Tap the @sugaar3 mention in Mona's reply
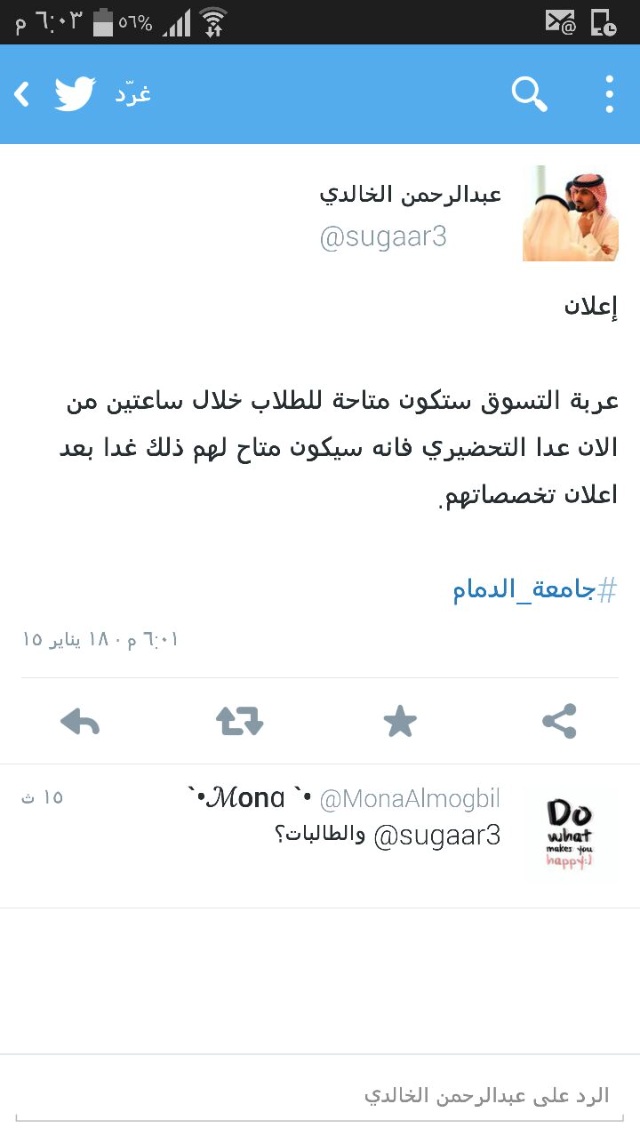This screenshot has width=640, height=1136. tap(437, 835)
